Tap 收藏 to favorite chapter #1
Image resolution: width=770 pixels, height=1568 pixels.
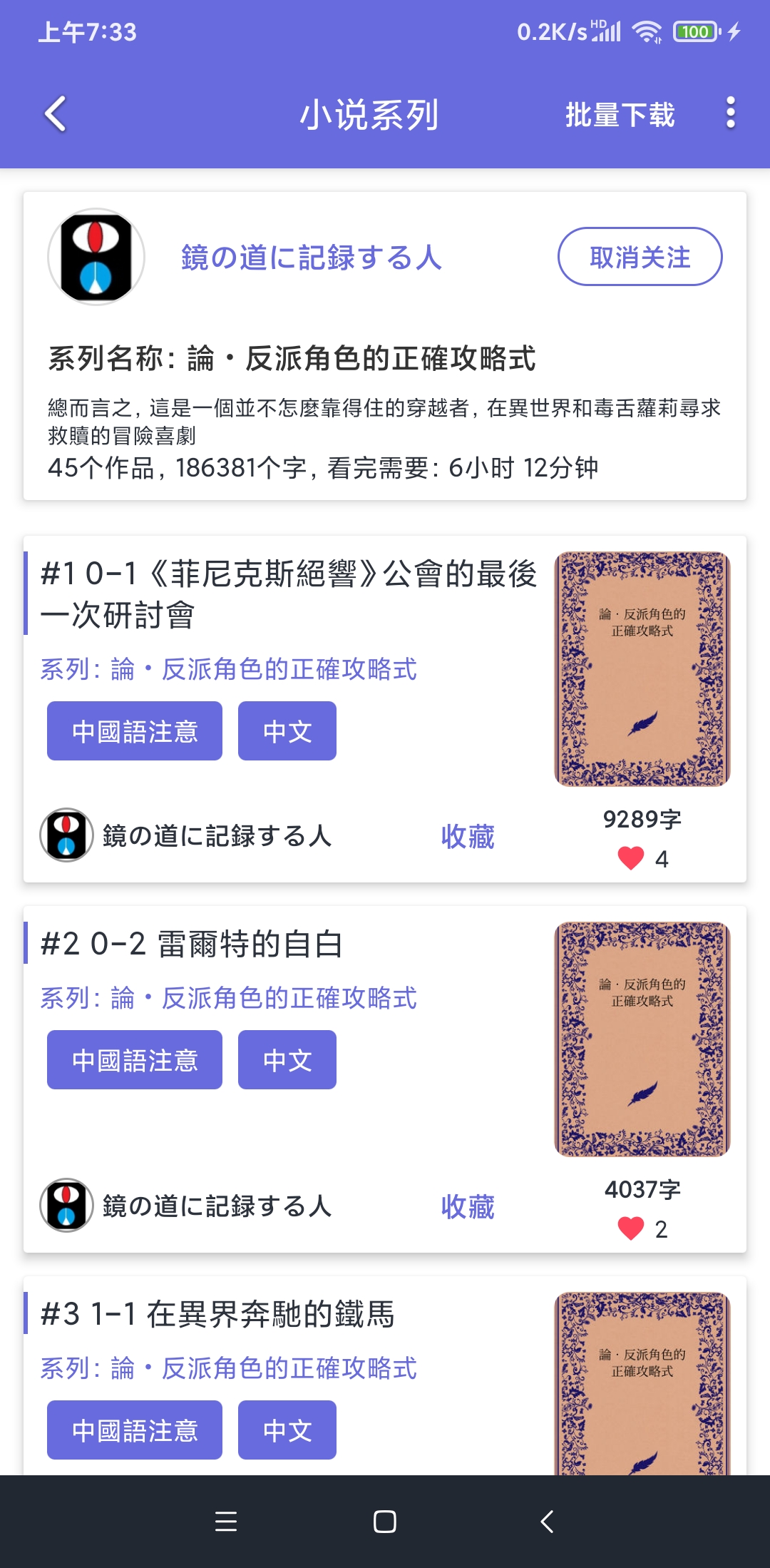[x=467, y=838]
